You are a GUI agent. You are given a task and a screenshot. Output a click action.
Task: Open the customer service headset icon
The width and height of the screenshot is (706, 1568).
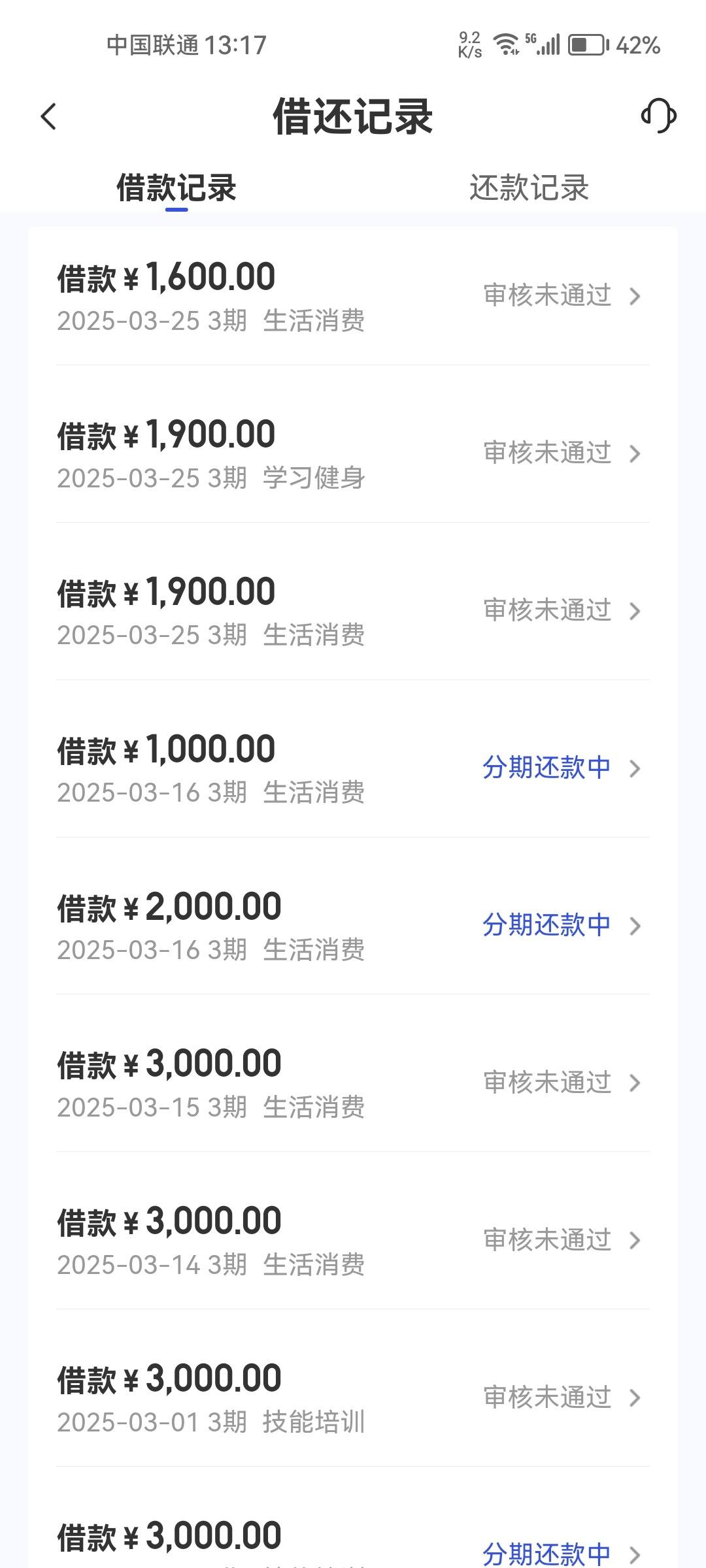point(658,116)
